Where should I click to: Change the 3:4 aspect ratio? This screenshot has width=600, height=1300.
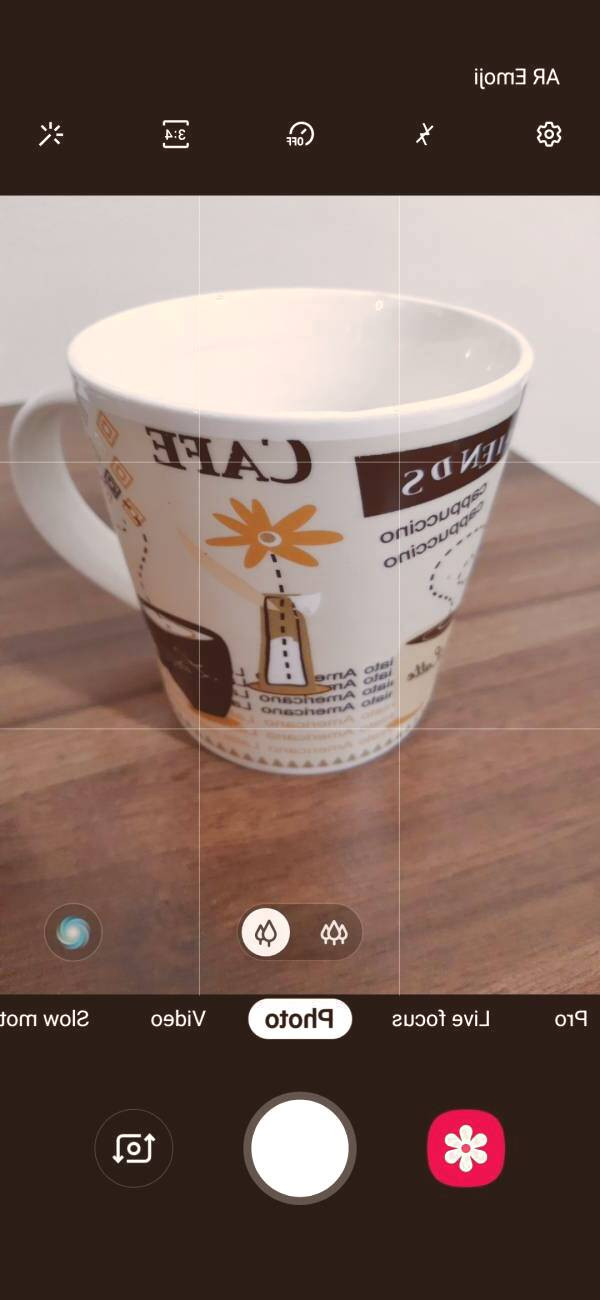[x=176, y=134]
